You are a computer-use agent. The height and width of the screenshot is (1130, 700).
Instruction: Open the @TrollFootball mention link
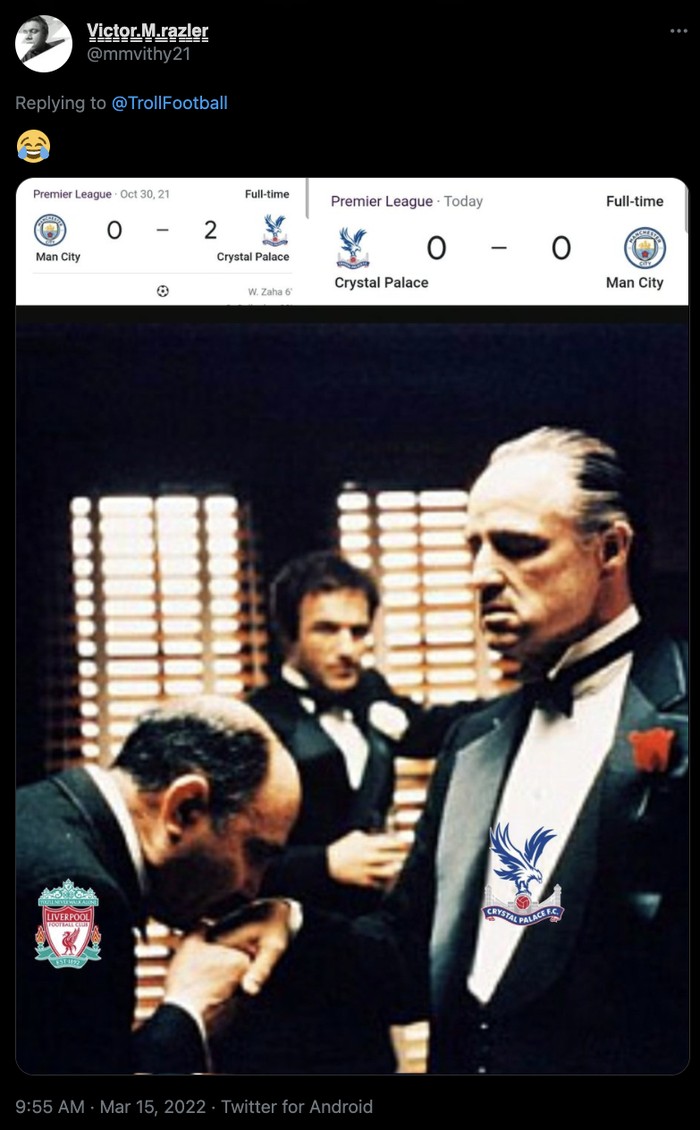[x=169, y=103]
